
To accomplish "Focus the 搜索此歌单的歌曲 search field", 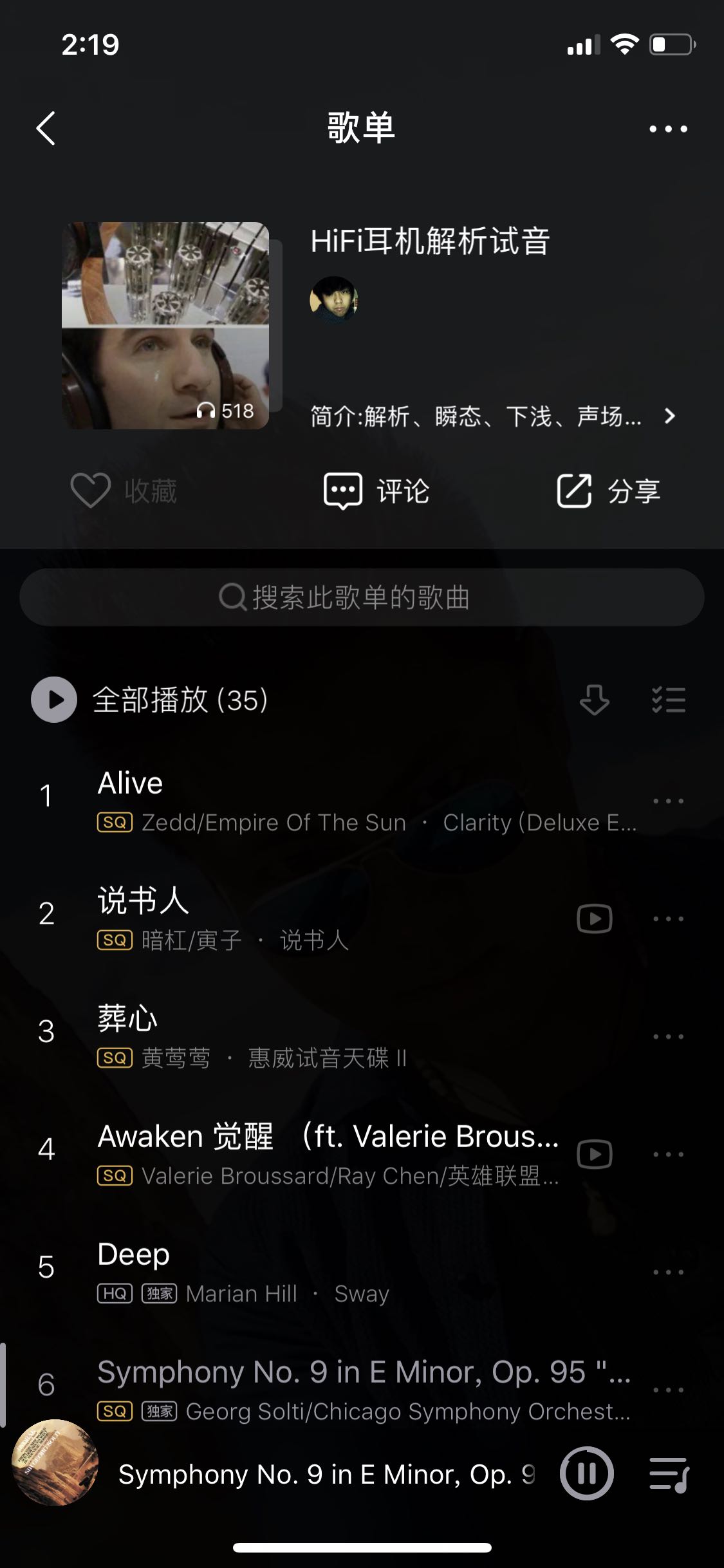I will coord(362,597).
